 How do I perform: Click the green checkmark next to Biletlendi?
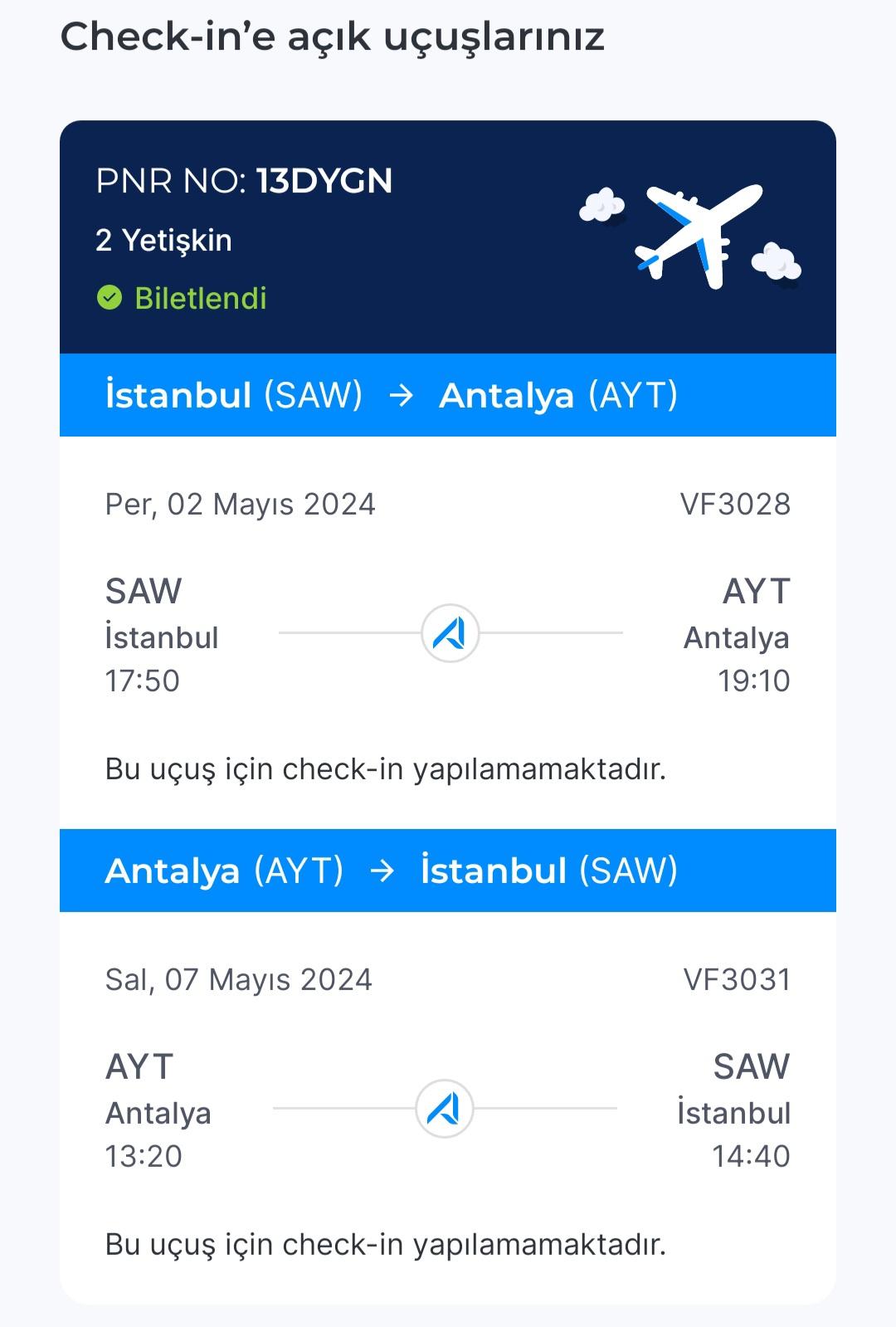click(110, 297)
